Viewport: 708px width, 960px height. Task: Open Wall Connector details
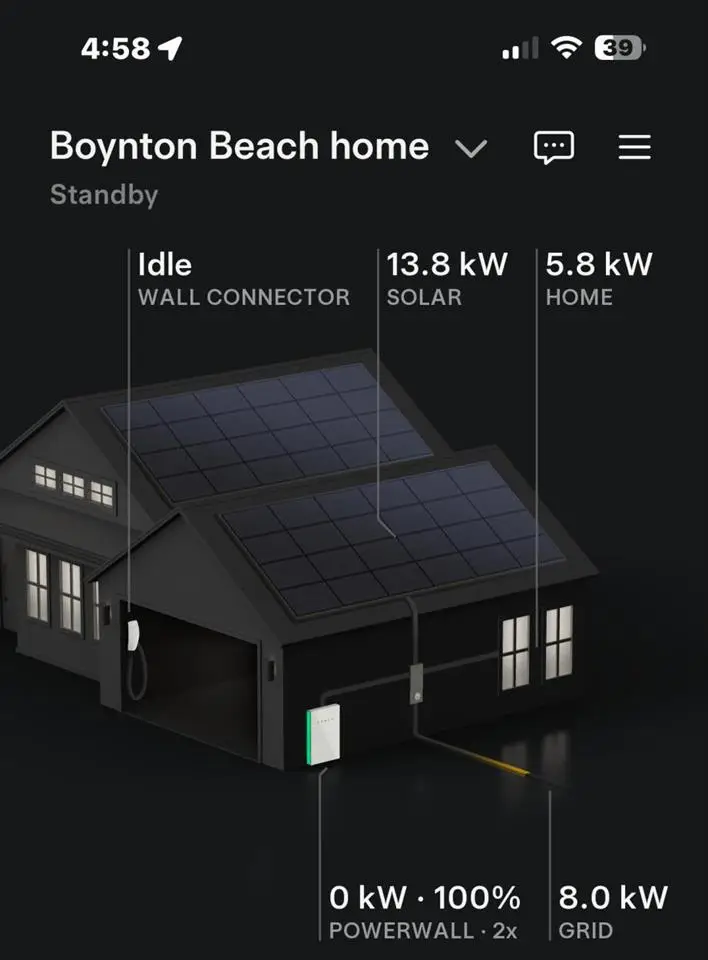pos(243,279)
